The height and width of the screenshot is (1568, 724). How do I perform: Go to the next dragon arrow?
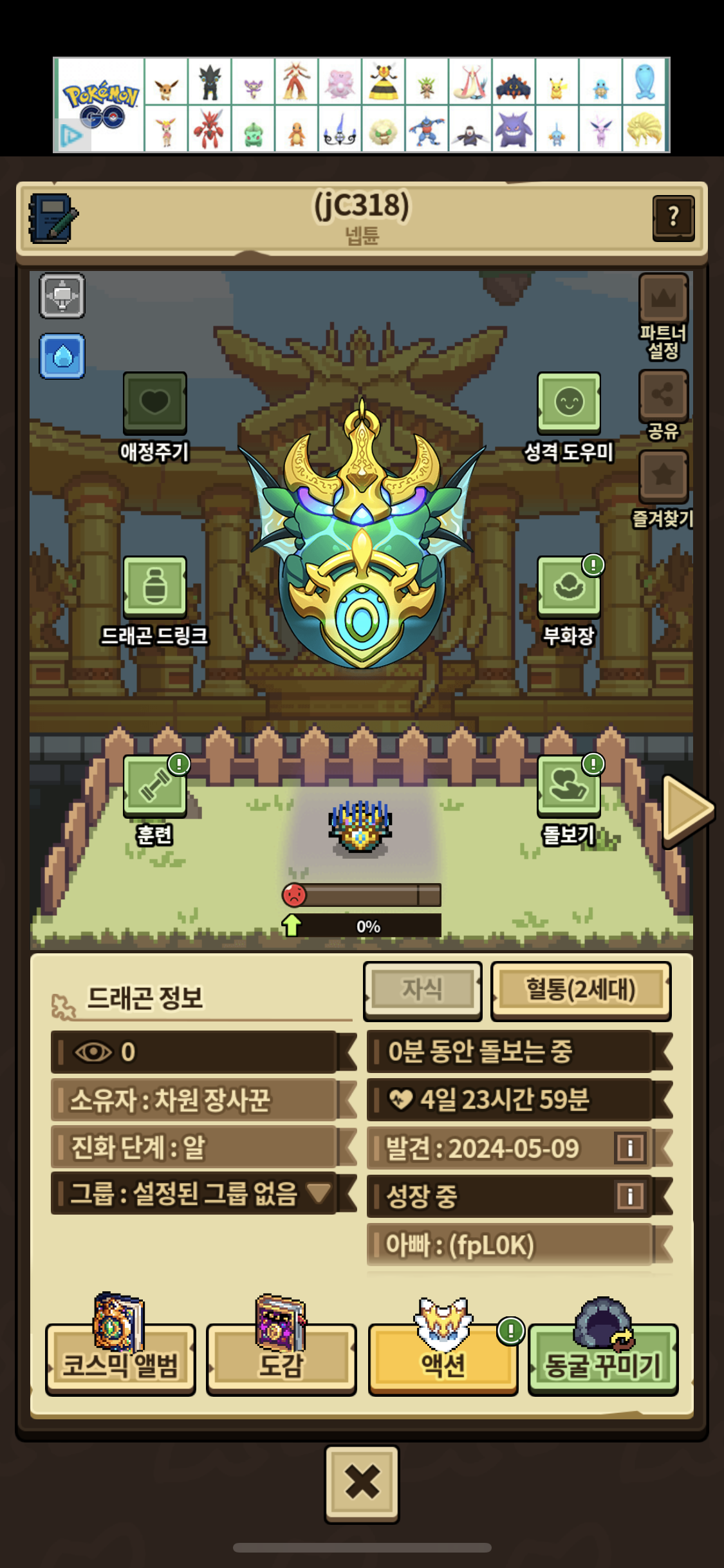point(686,808)
